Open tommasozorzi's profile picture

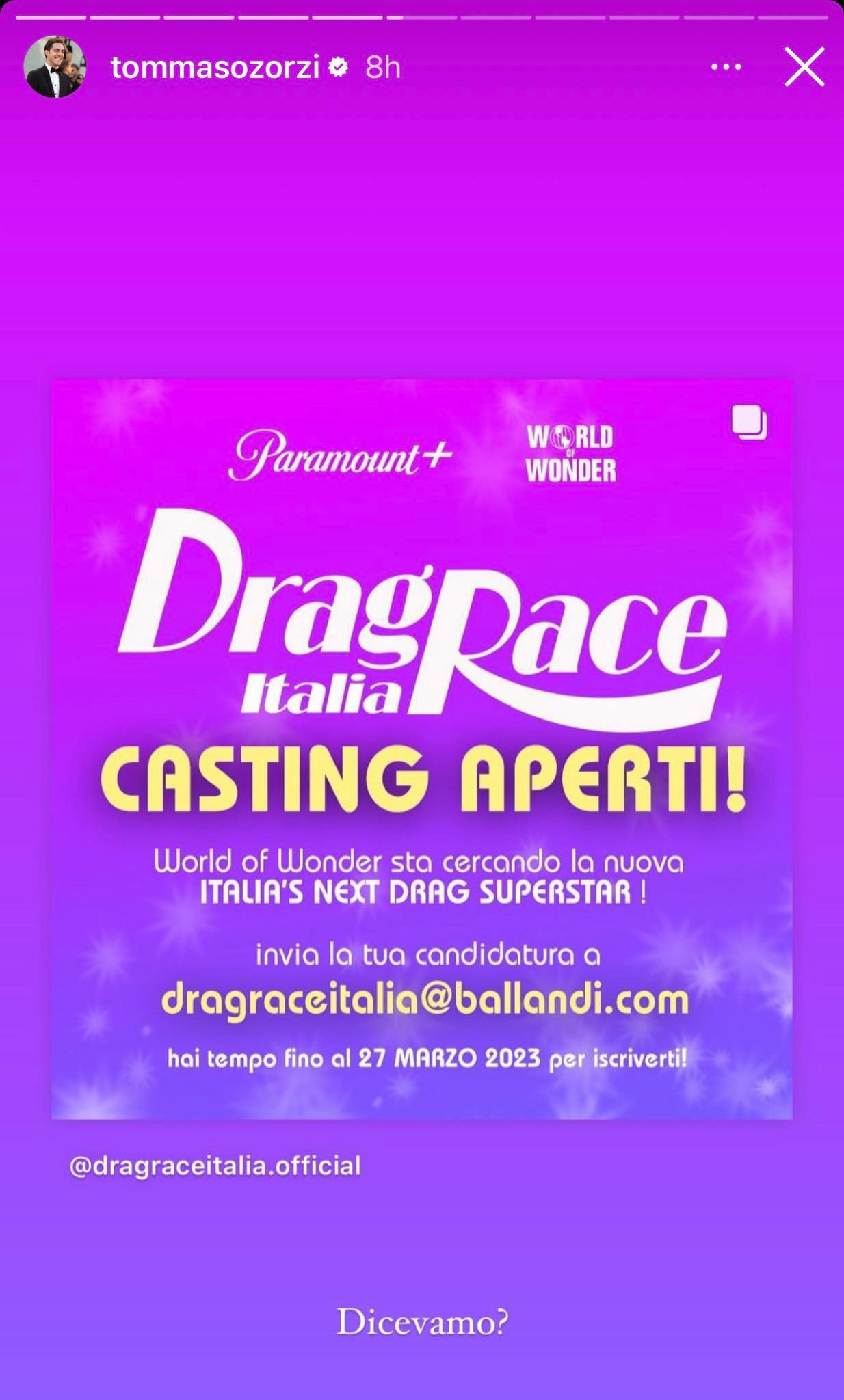[x=55, y=67]
